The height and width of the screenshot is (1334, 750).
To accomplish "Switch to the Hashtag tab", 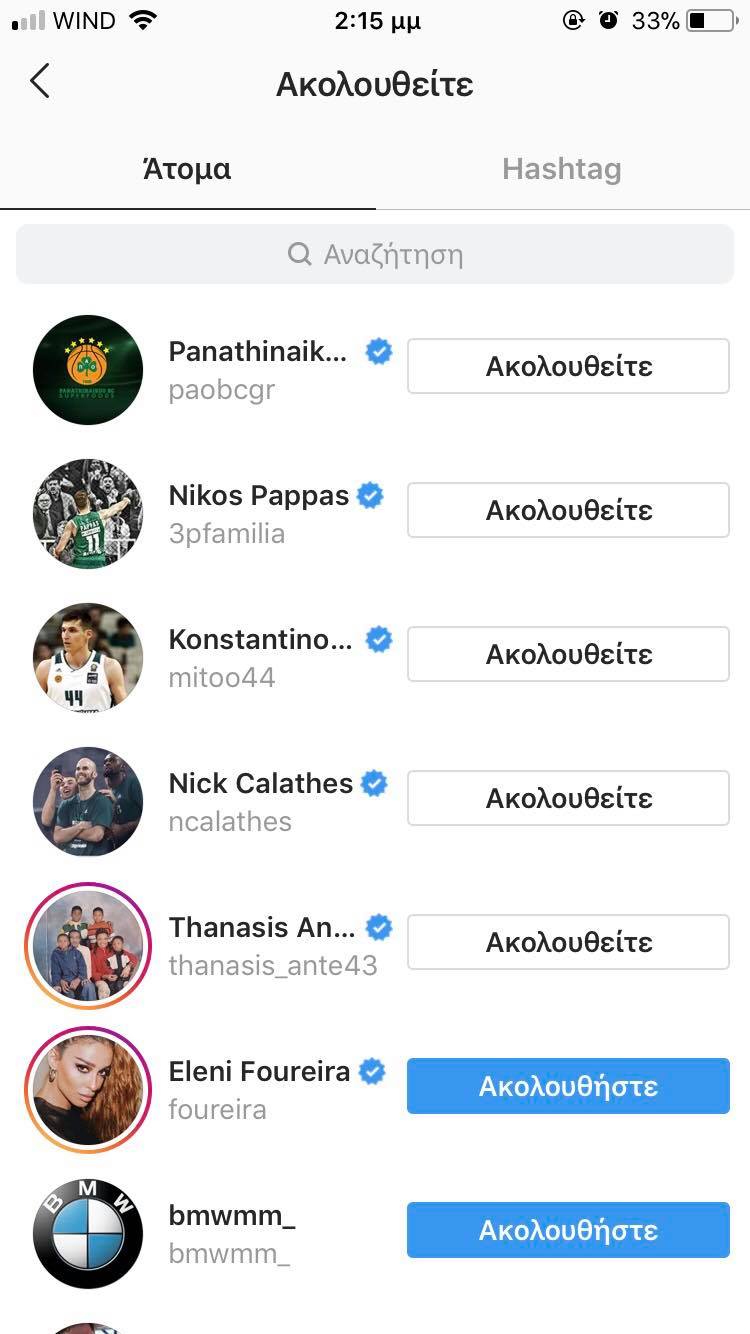I will pos(561,169).
